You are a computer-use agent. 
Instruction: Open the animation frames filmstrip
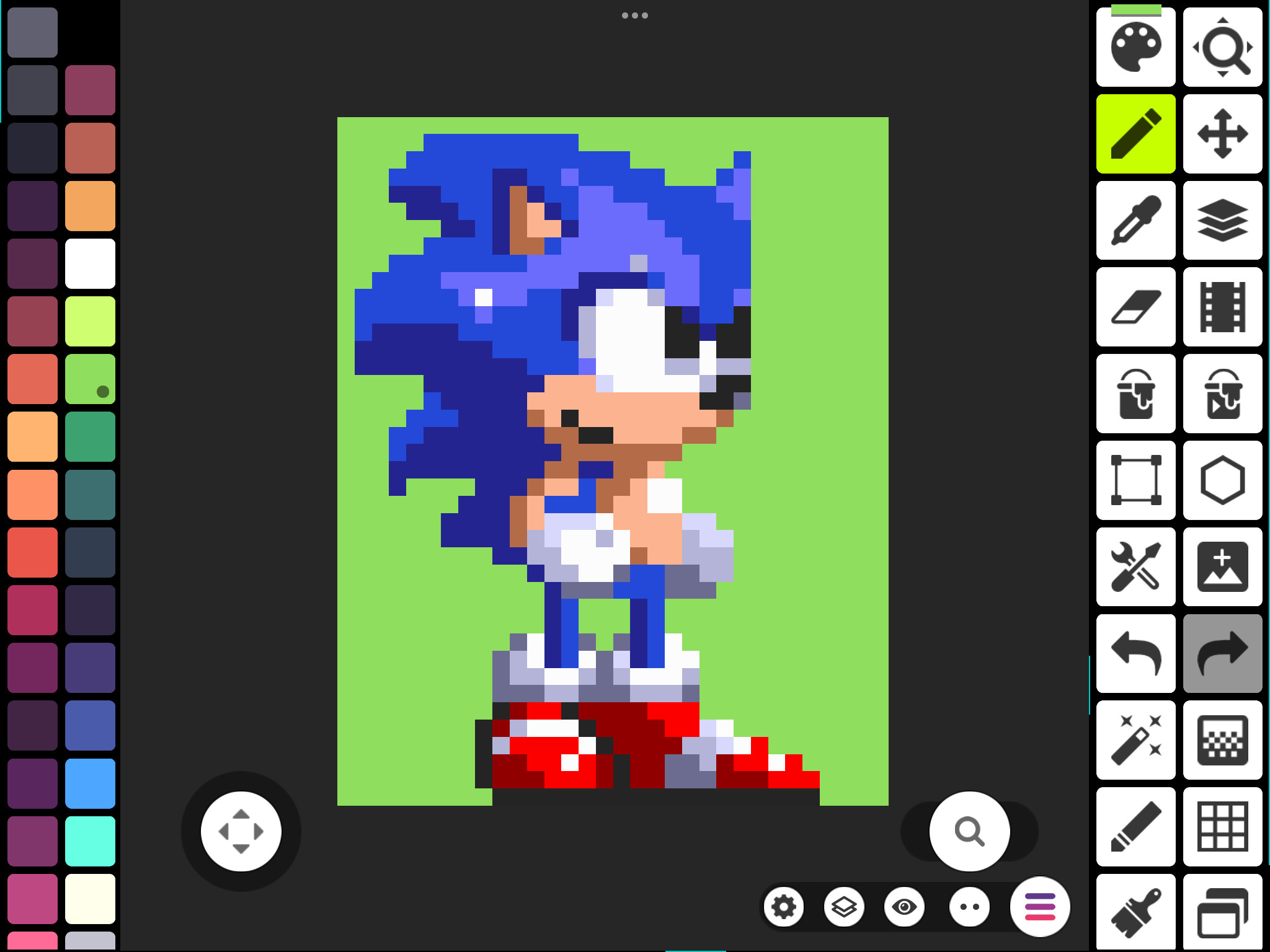pyautogui.click(x=1222, y=307)
